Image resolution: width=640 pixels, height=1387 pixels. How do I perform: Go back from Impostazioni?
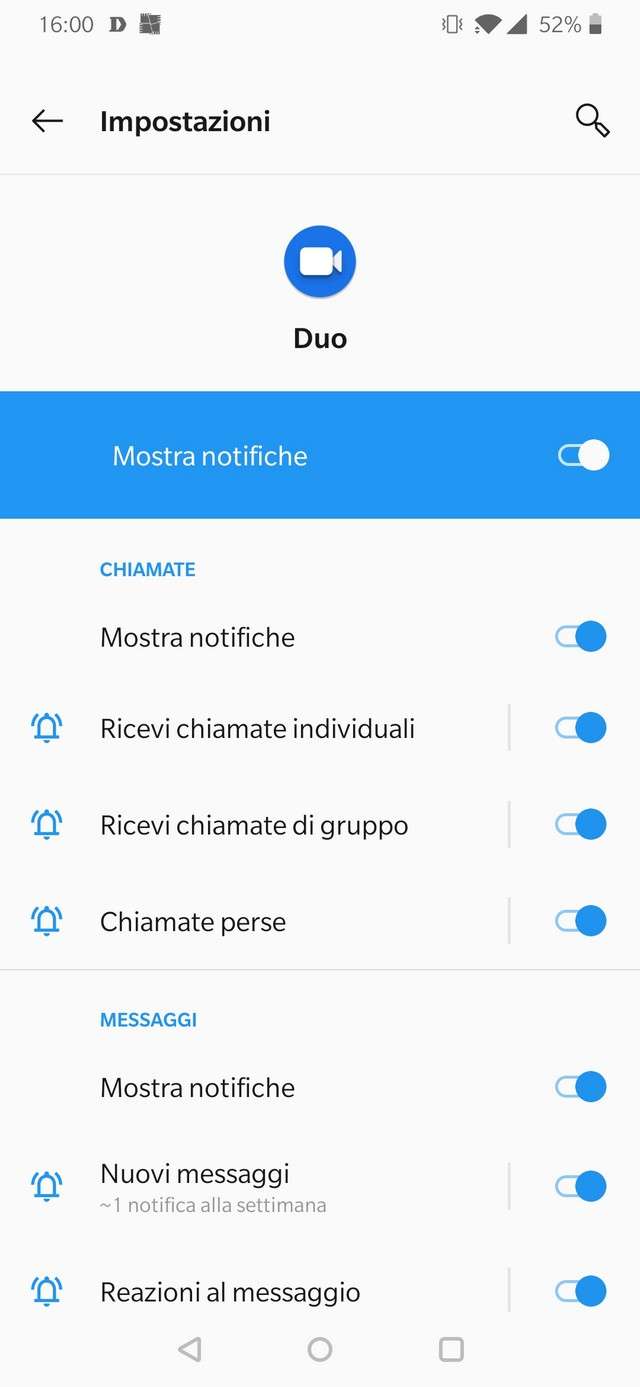pos(47,121)
